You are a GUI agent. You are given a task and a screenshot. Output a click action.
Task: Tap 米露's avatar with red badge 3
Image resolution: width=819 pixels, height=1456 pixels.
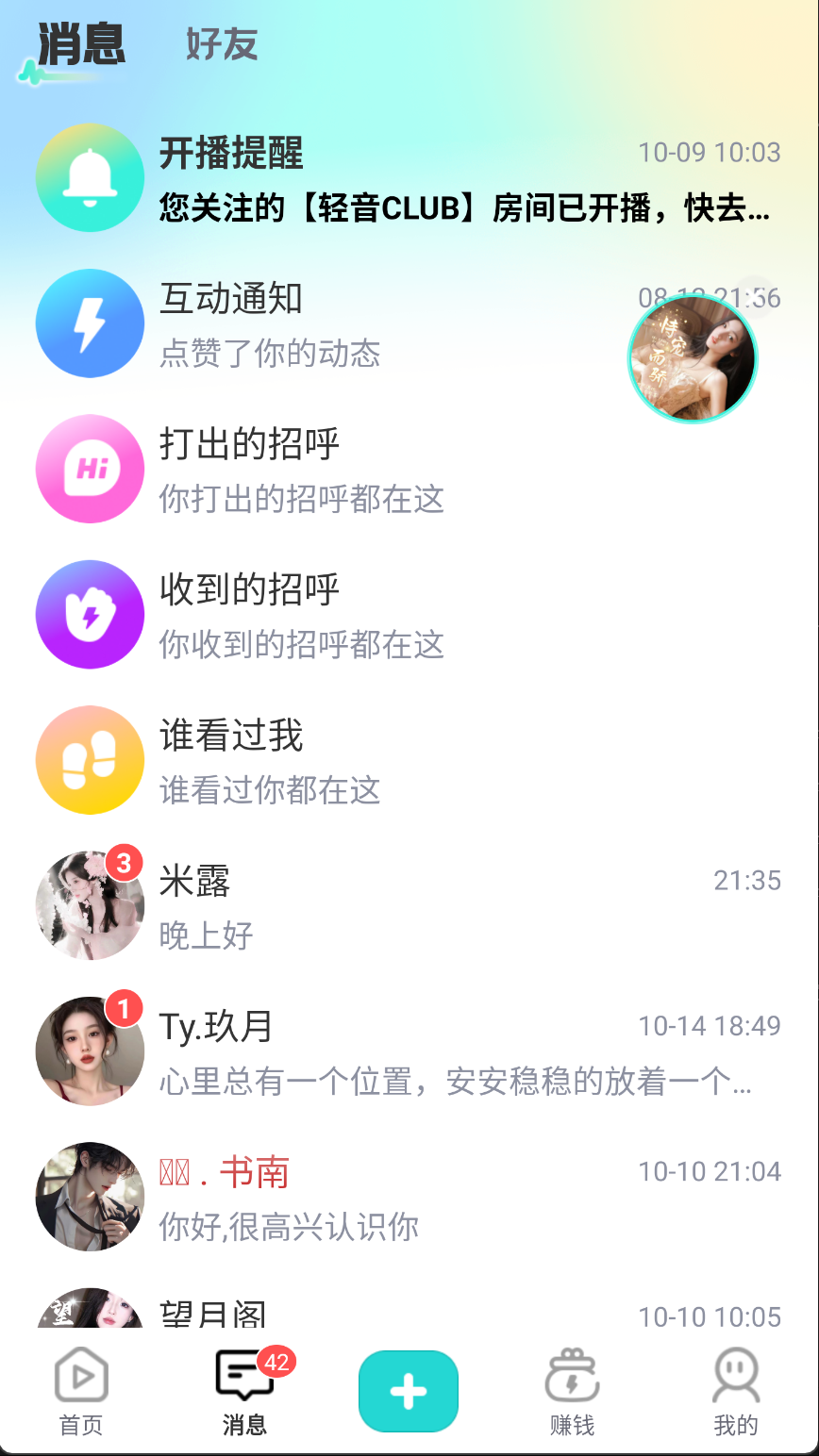point(90,905)
